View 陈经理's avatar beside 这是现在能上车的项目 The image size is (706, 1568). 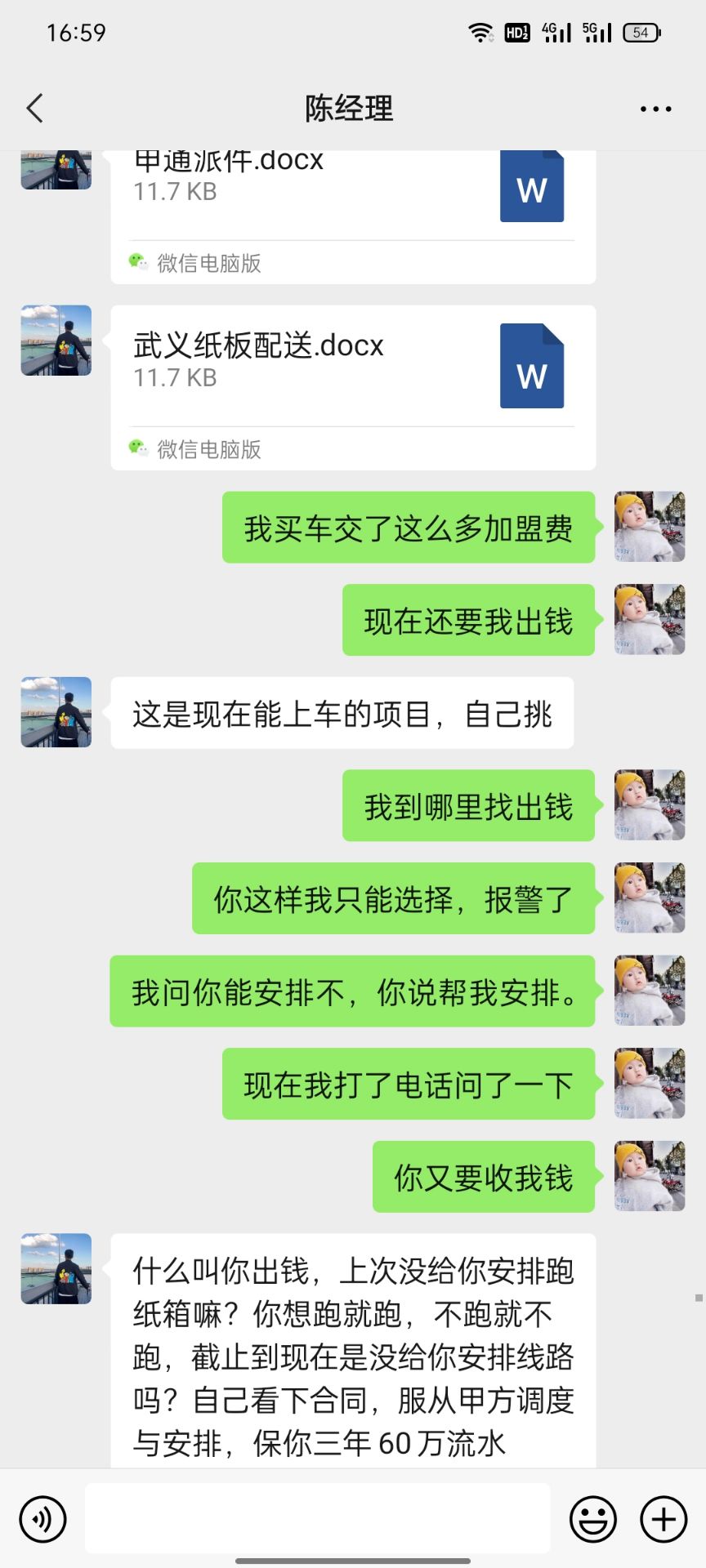56,712
